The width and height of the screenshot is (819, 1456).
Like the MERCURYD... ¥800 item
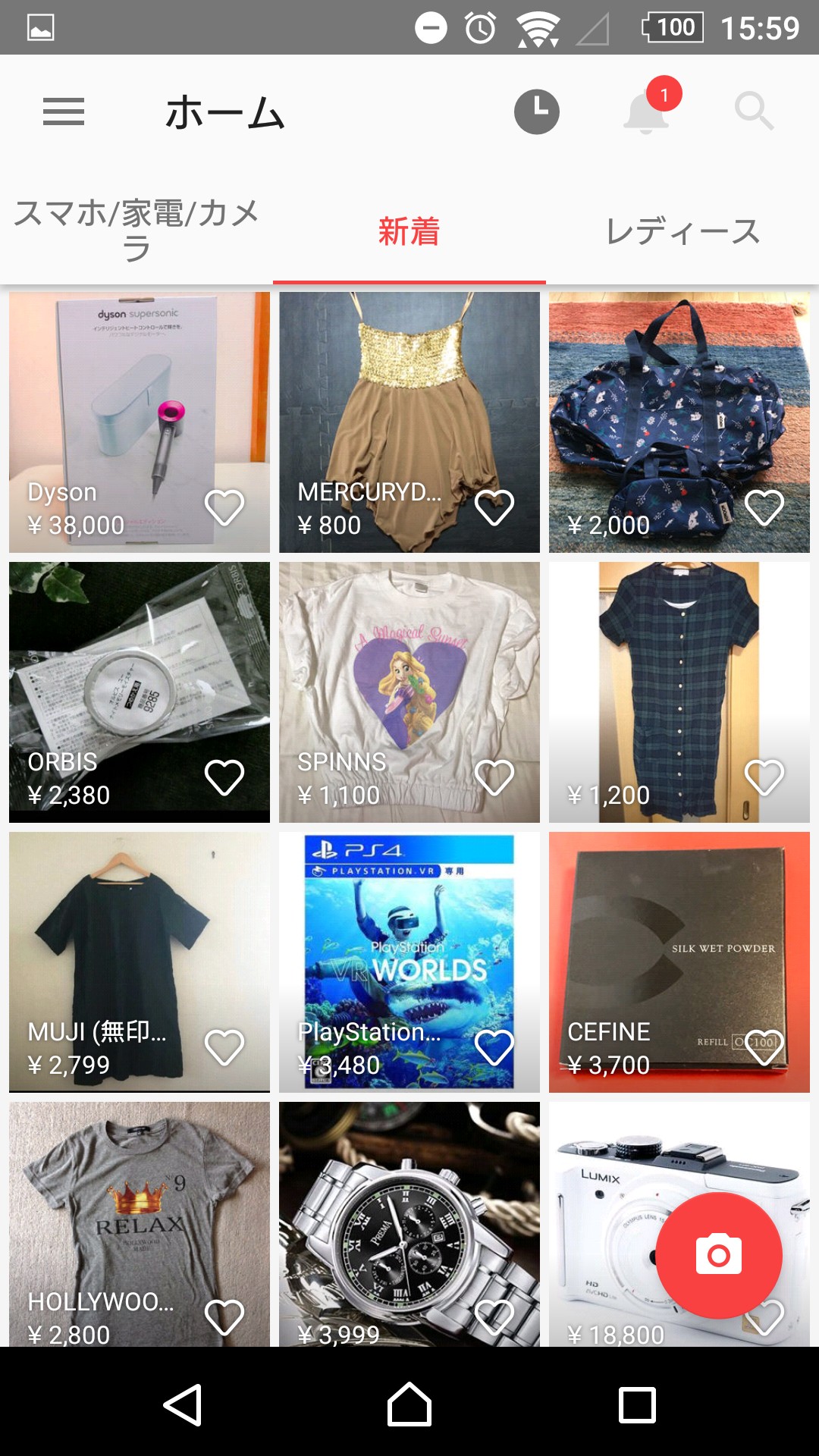494,507
